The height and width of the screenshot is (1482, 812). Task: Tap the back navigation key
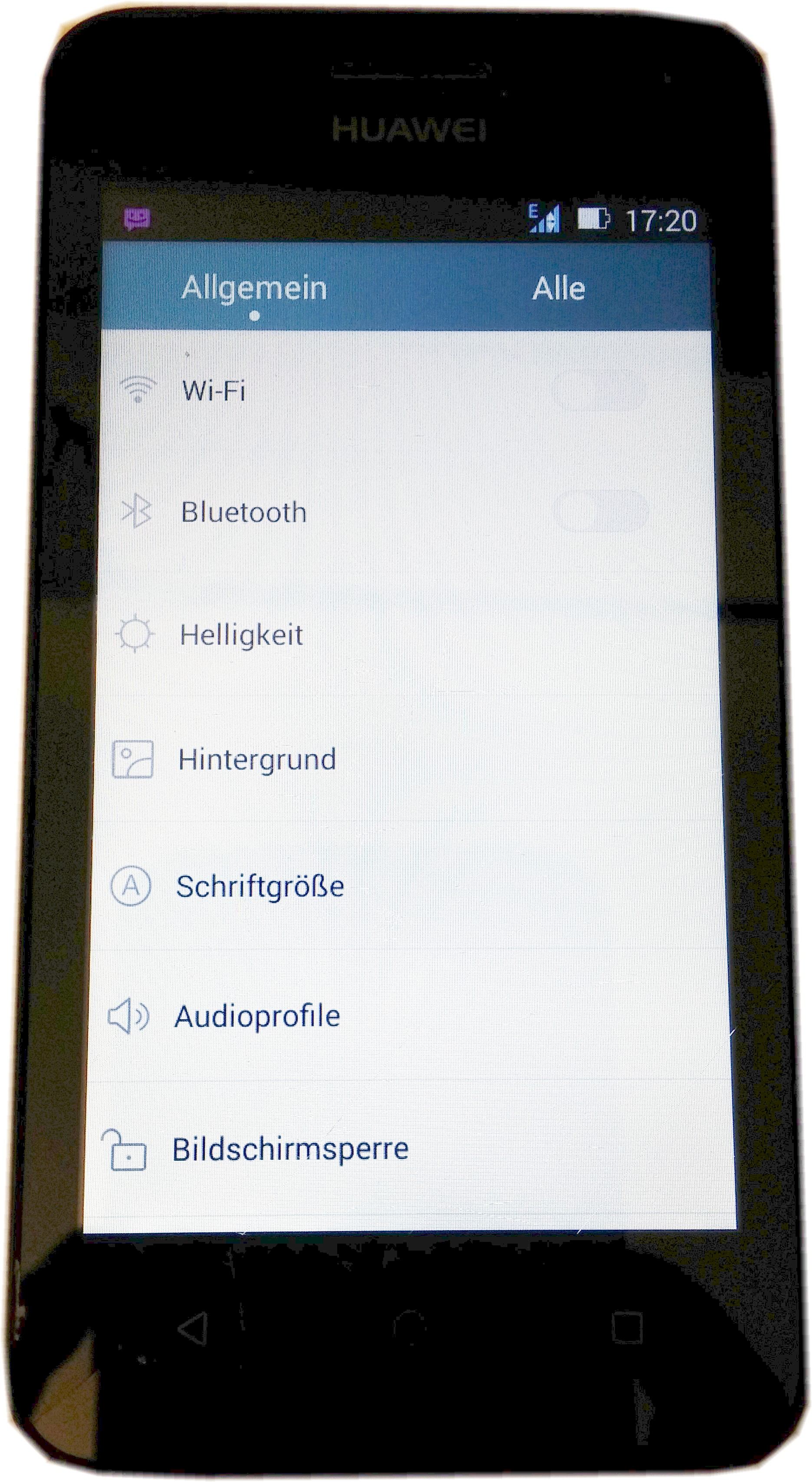click(193, 1329)
